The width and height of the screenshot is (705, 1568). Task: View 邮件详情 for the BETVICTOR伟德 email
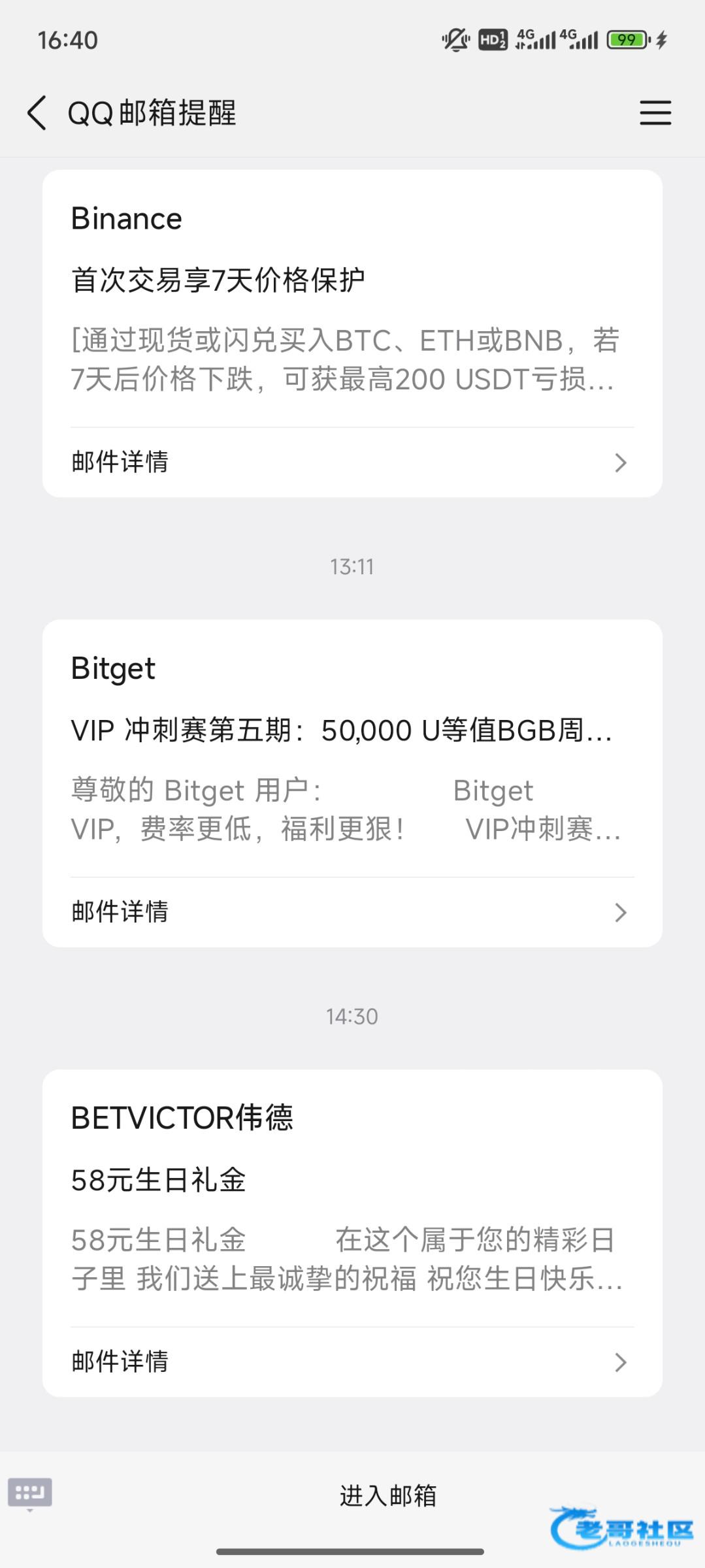point(352,1362)
